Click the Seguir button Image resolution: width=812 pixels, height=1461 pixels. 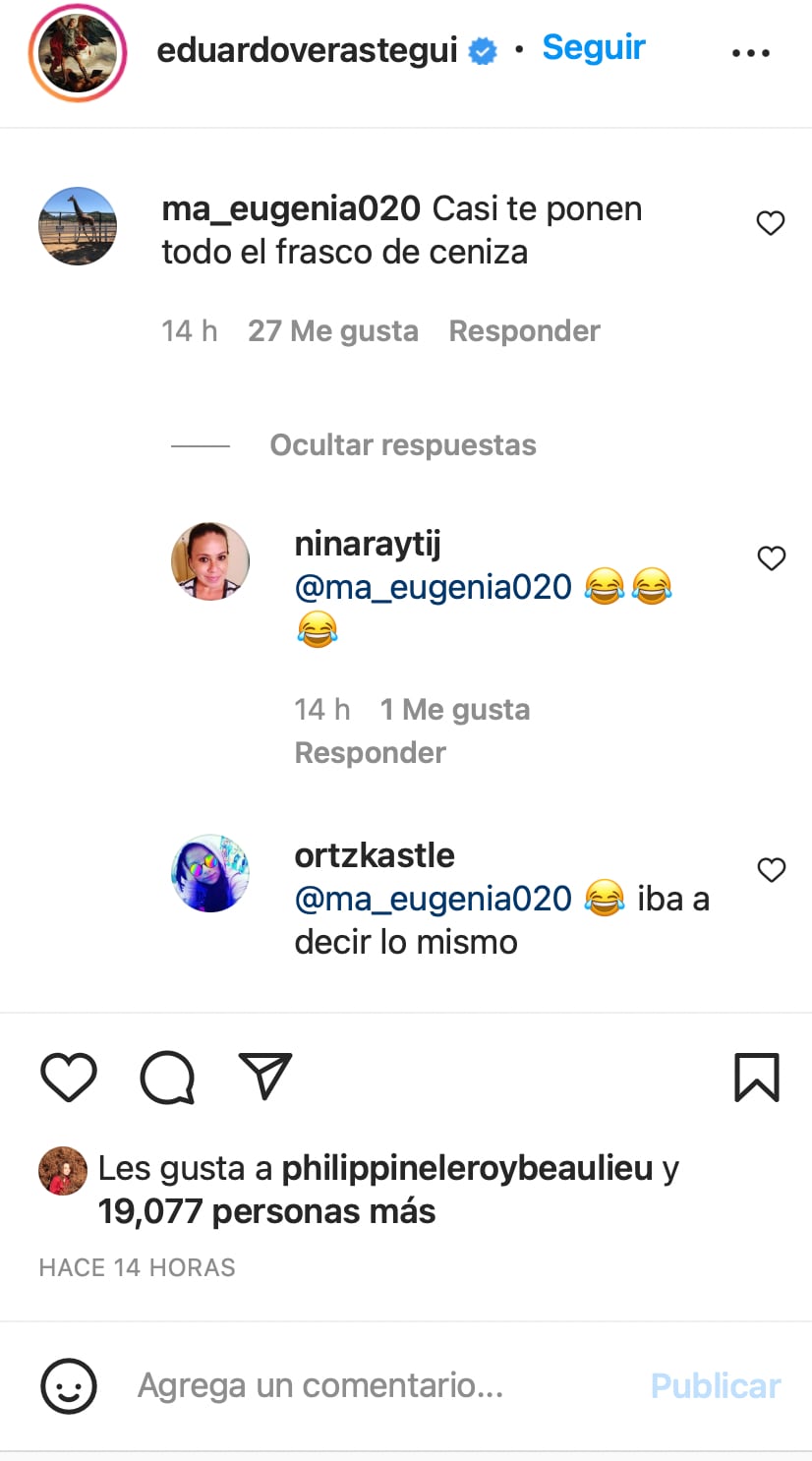[593, 45]
